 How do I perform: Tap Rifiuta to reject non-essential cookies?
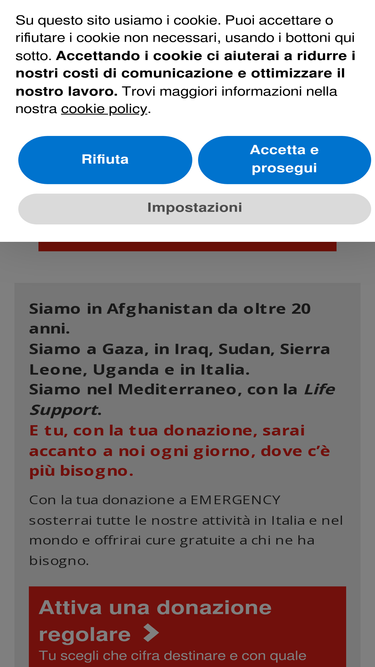(x=105, y=160)
